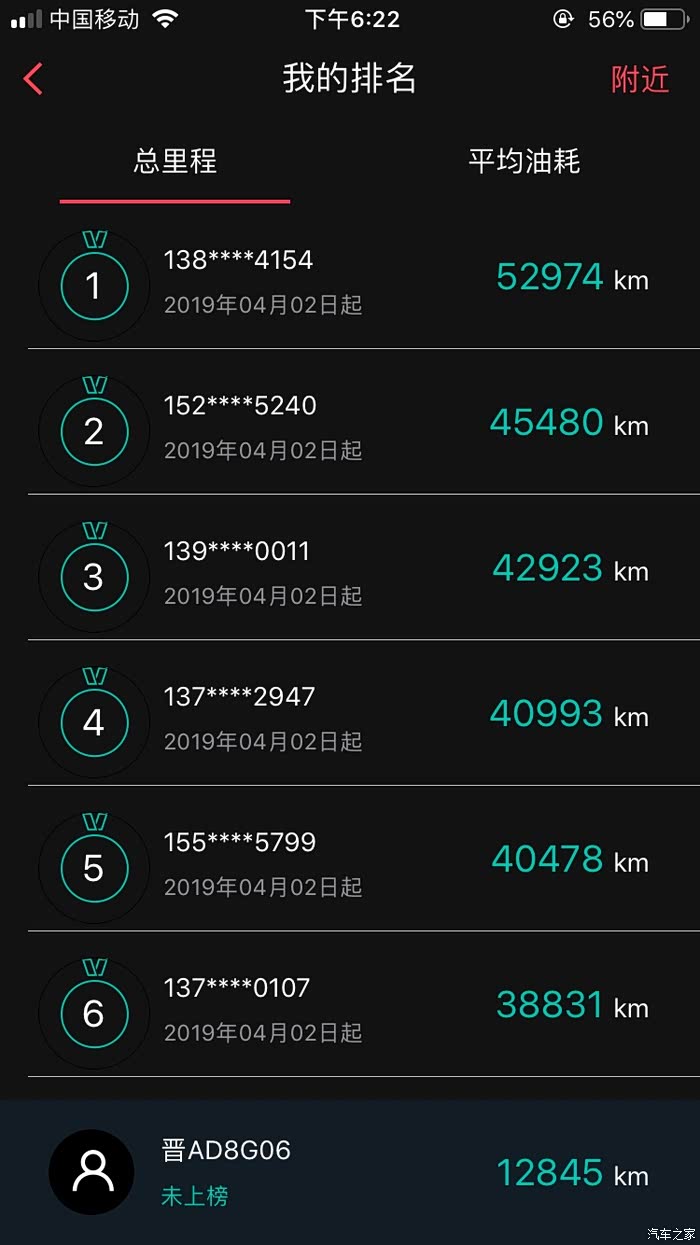Image resolution: width=700 pixels, height=1245 pixels.
Task: Switch to the 平均油耗 tab
Action: (x=524, y=161)
